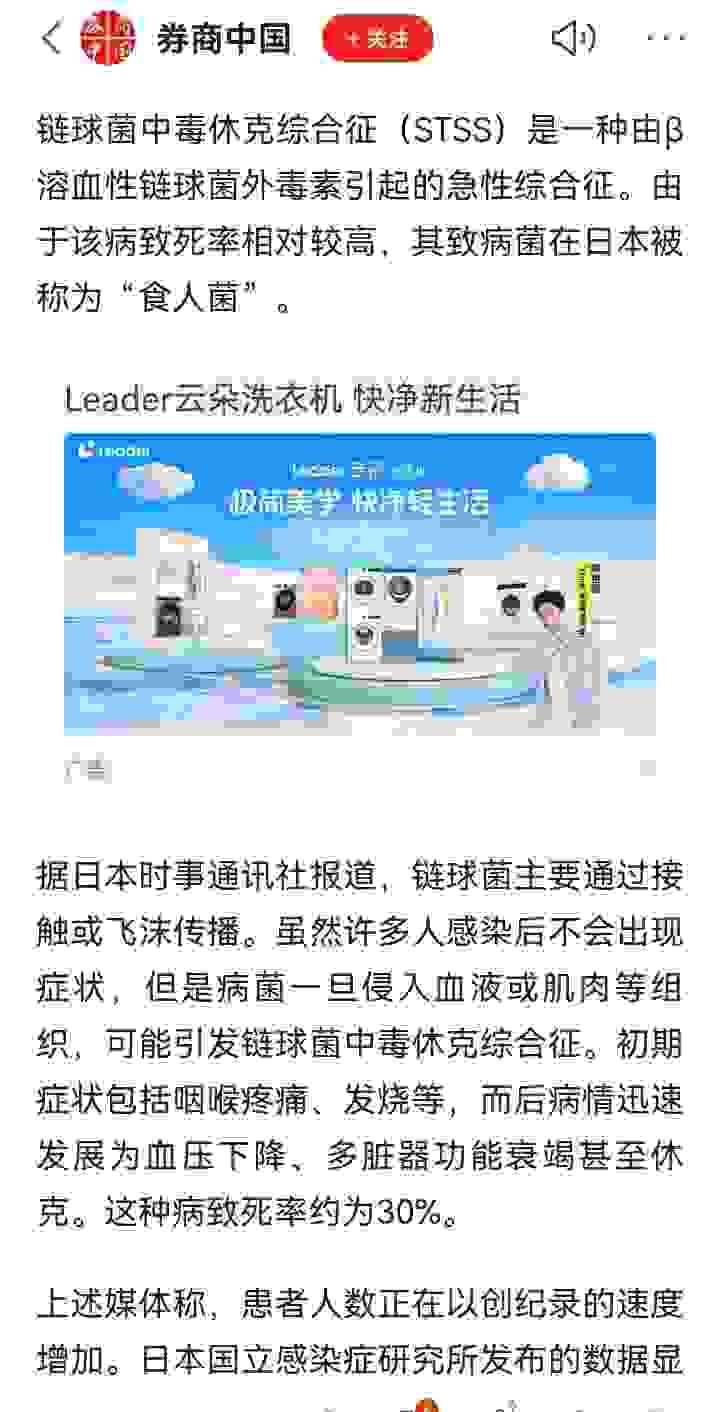Open 券商中国 account profile
Screen dimensions: 720x1412
222,39
